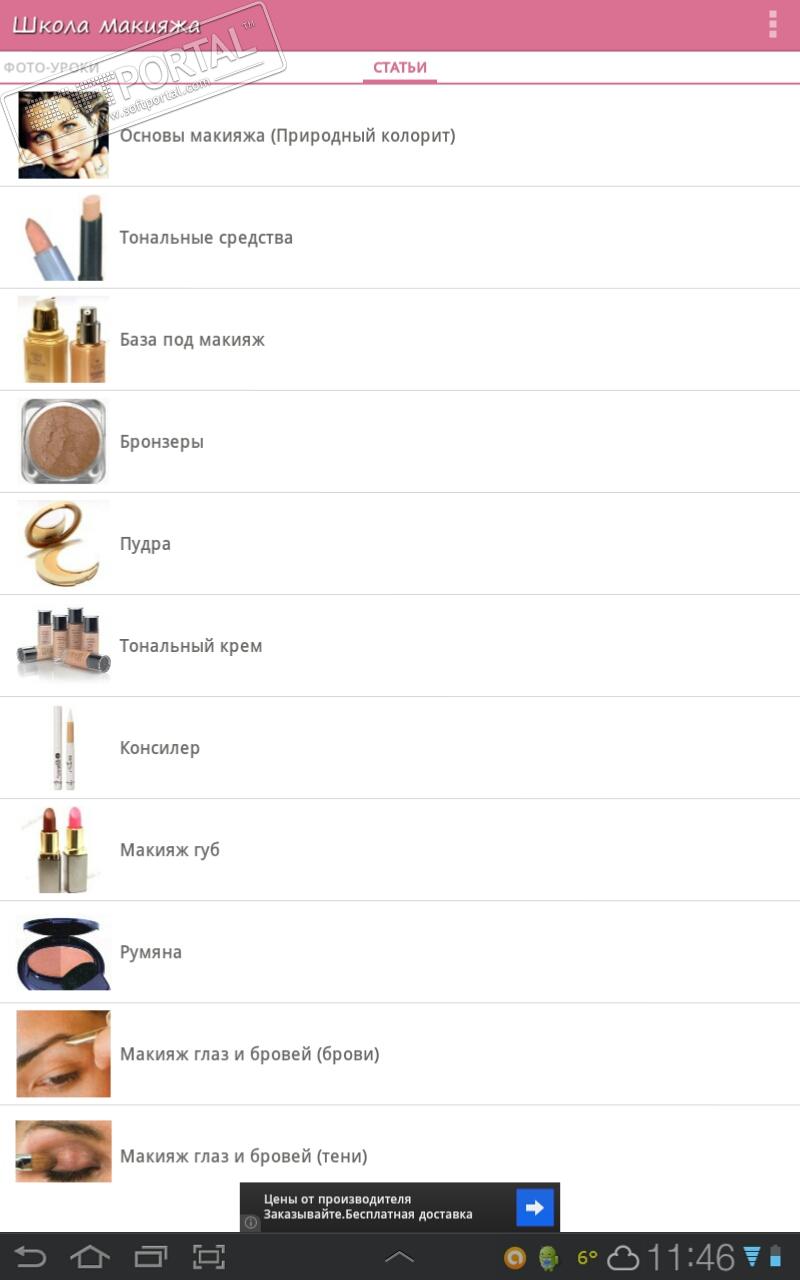Open the Бронзеры article
The width and height of the screenshot is (800, 1280).
click(x=162, y=442)
